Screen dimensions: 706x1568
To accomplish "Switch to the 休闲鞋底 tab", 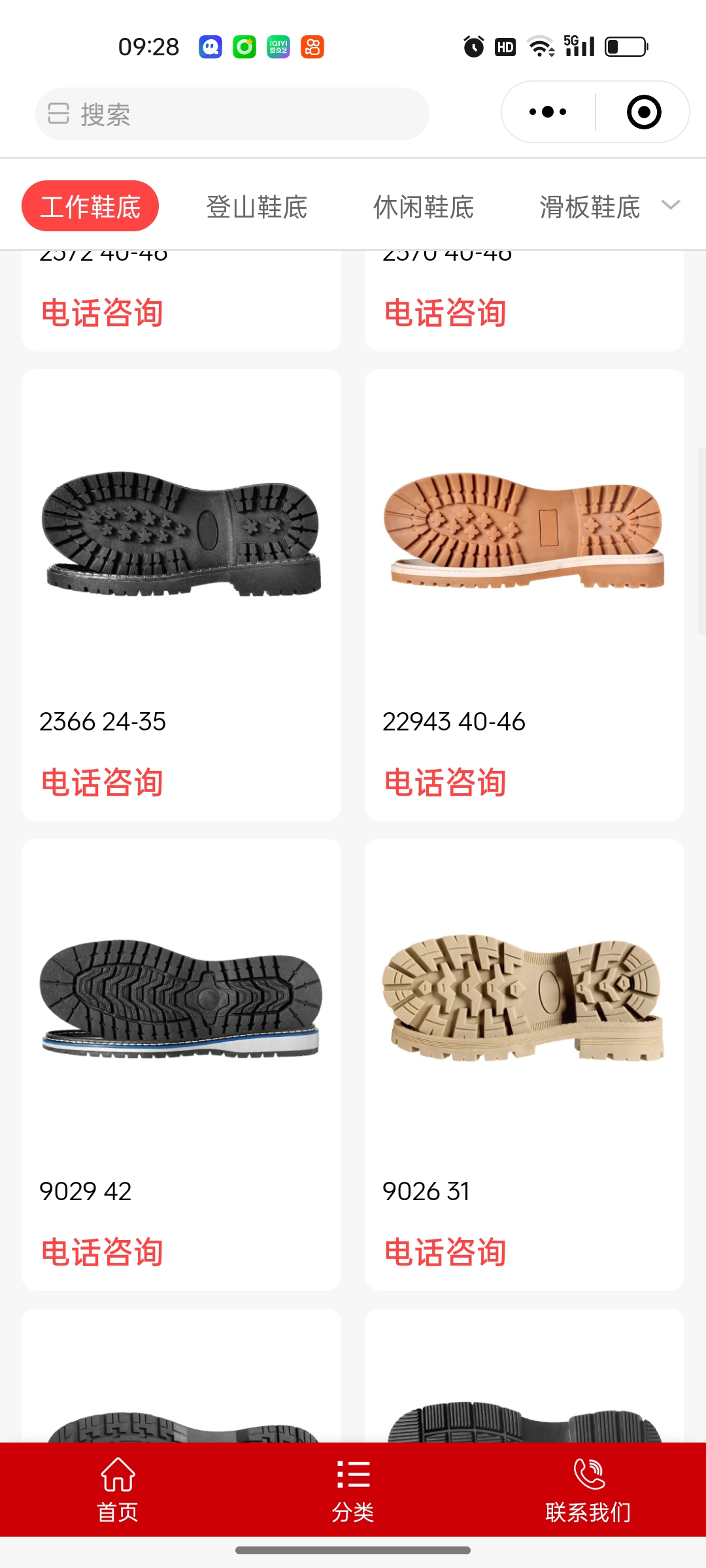I will click(x=424, y=207).
